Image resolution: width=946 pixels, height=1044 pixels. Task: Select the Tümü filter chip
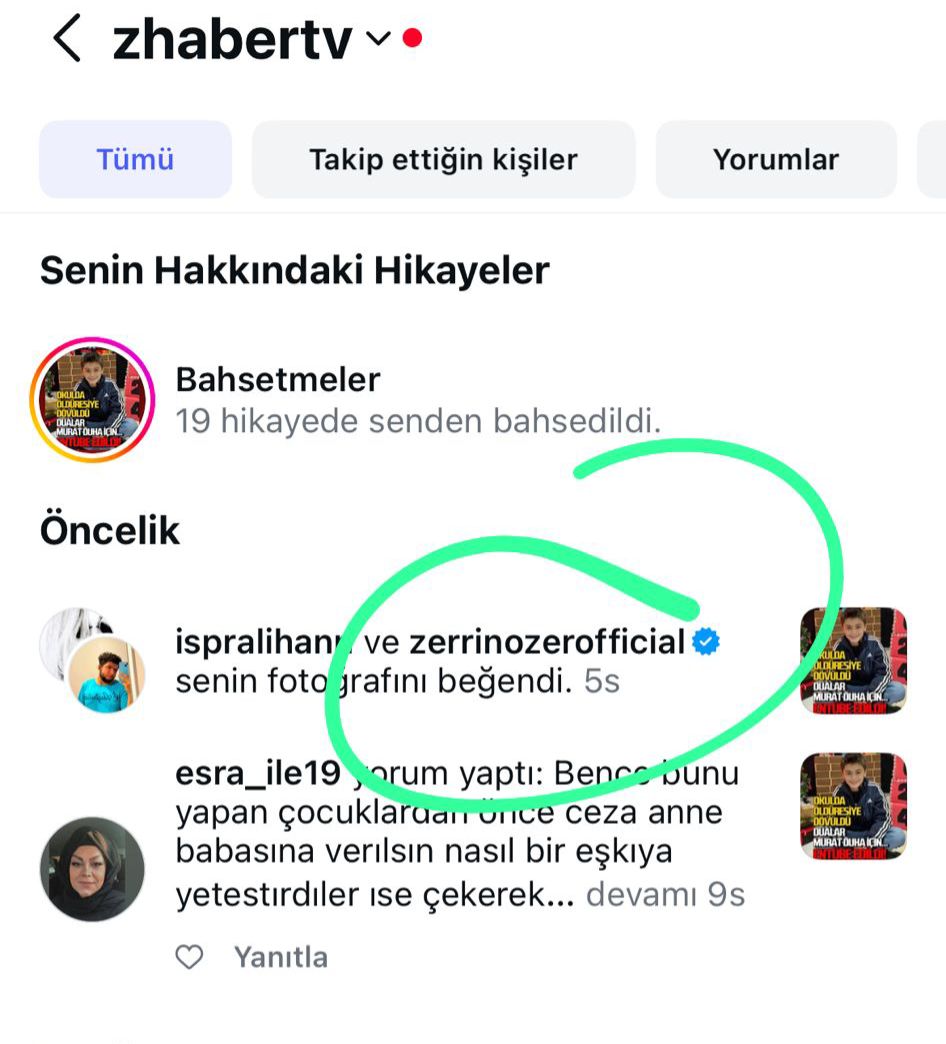(x=135, y=160)
